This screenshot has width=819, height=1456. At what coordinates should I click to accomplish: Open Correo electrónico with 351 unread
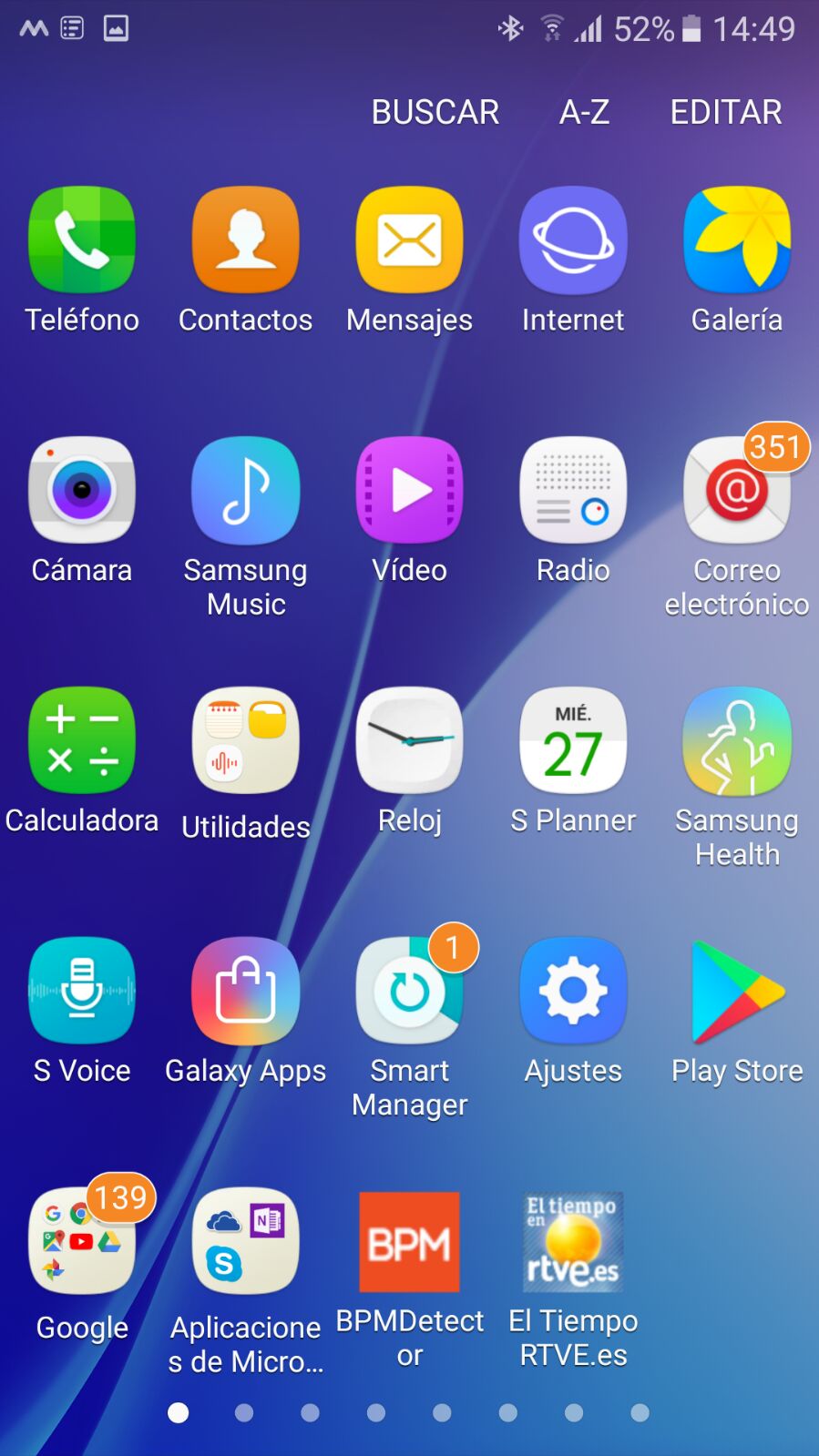(x=737, y=491)
